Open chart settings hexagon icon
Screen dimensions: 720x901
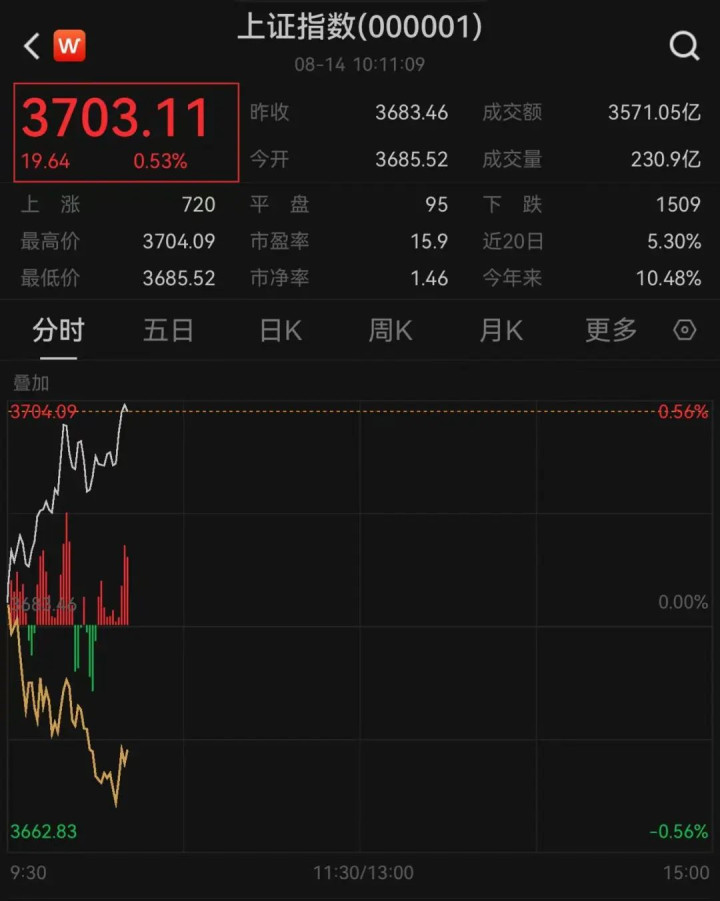[x=685, y=331]
